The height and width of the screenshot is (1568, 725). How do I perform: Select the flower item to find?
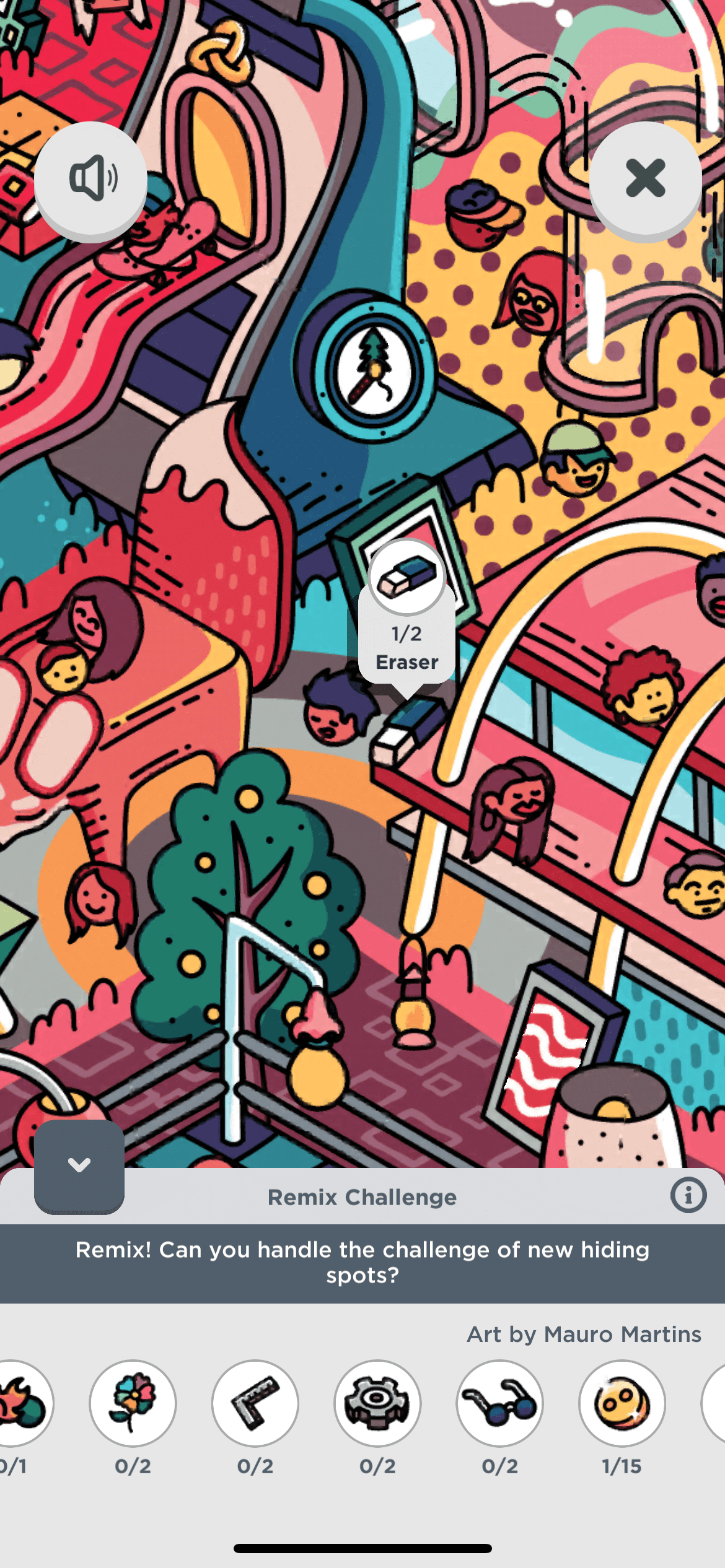[133, 1403]
